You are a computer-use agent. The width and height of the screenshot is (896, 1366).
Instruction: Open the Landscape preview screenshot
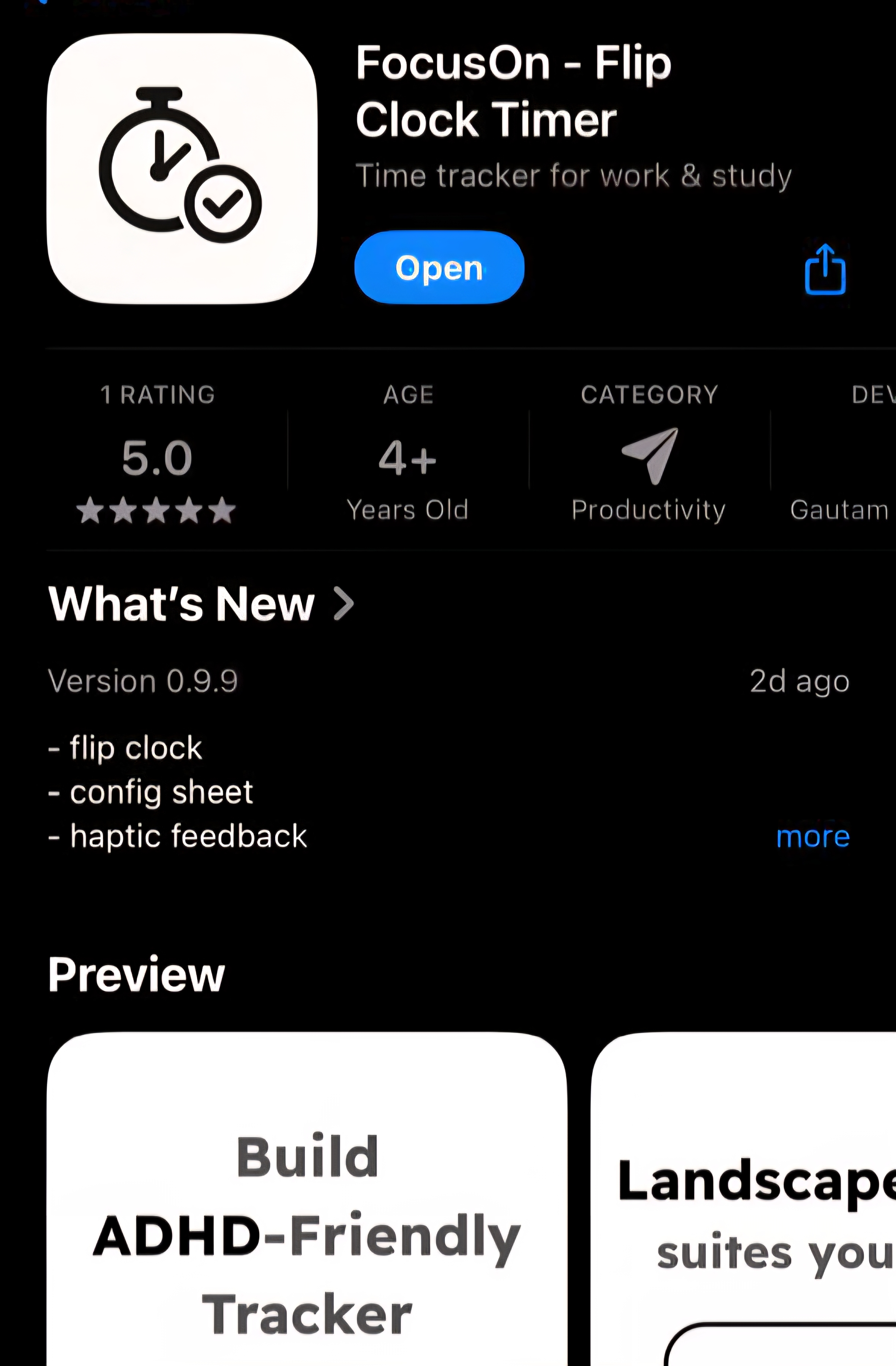[x=746, y=1205]
